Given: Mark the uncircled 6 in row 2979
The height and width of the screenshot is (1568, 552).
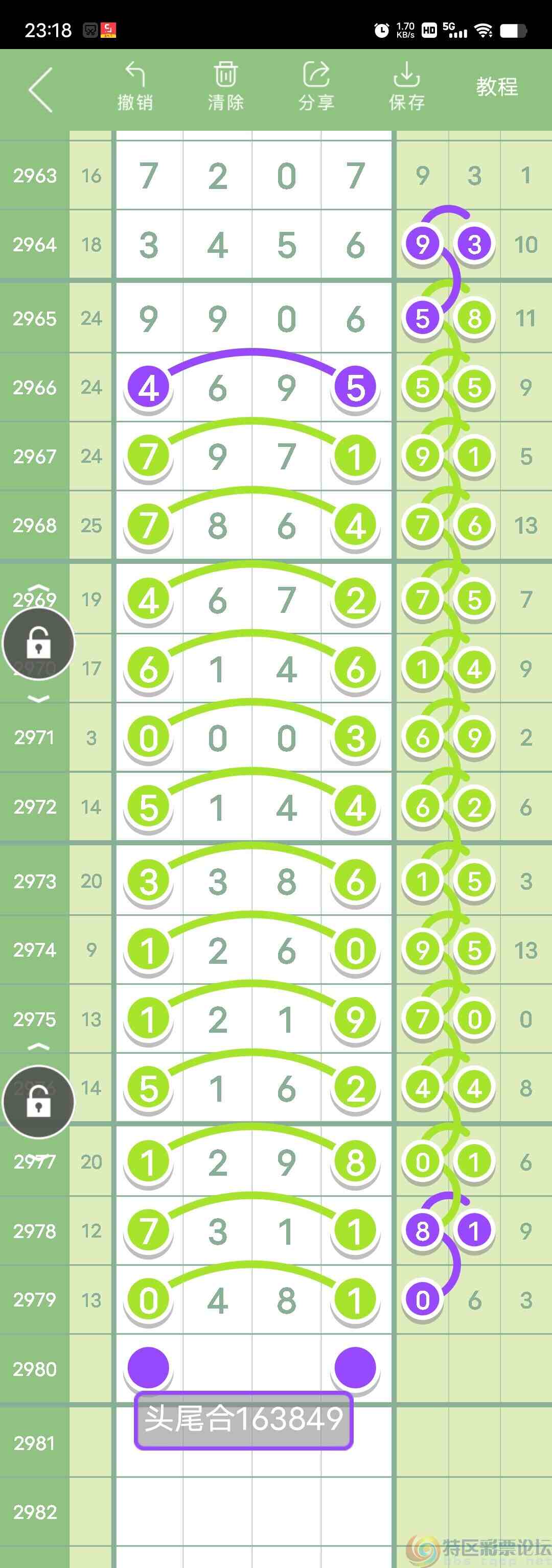Looking at the screenshot, I should [474, 1300].
